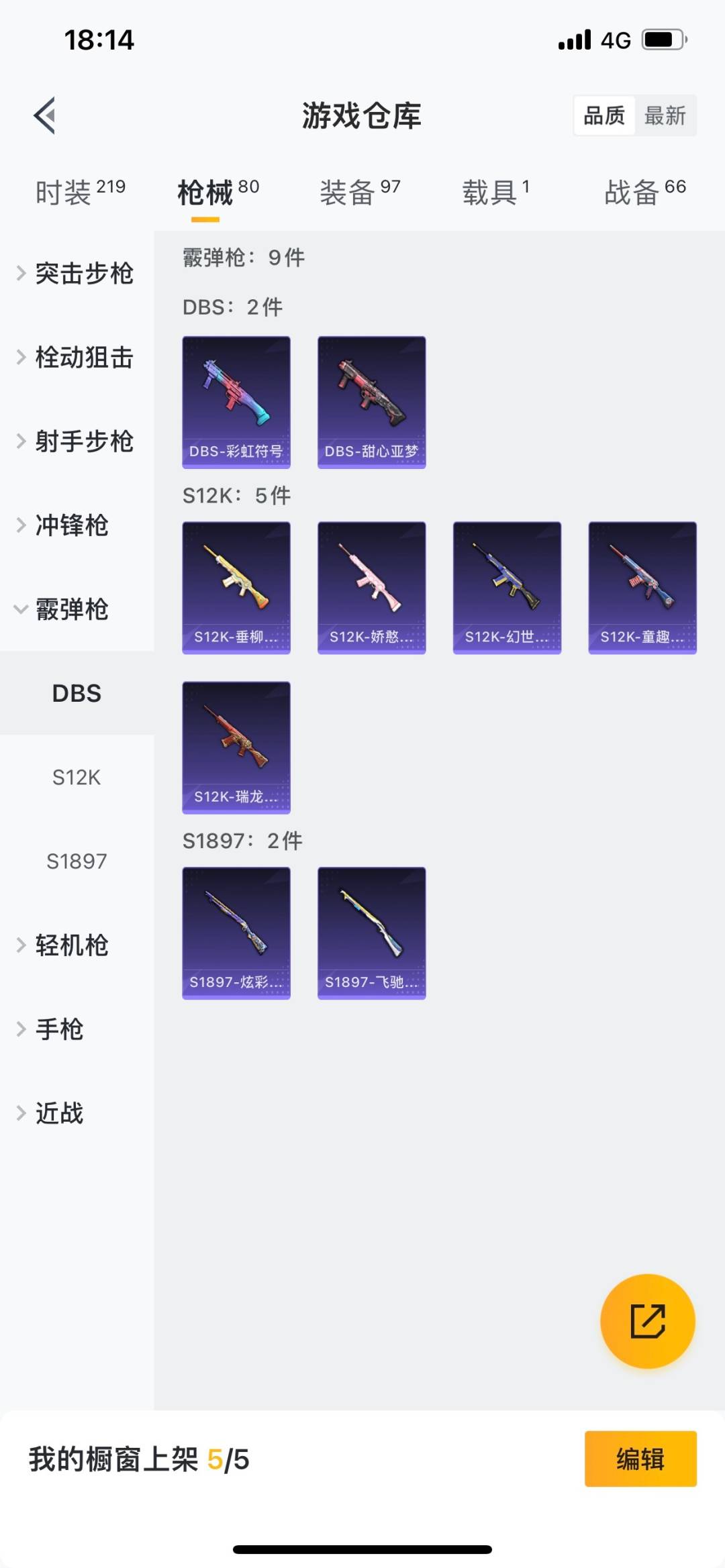The height and width of the screenshot is (1568, 725).
Task: Open the S12K-瑞龙 skin tile
Action: tap(236, 747)
